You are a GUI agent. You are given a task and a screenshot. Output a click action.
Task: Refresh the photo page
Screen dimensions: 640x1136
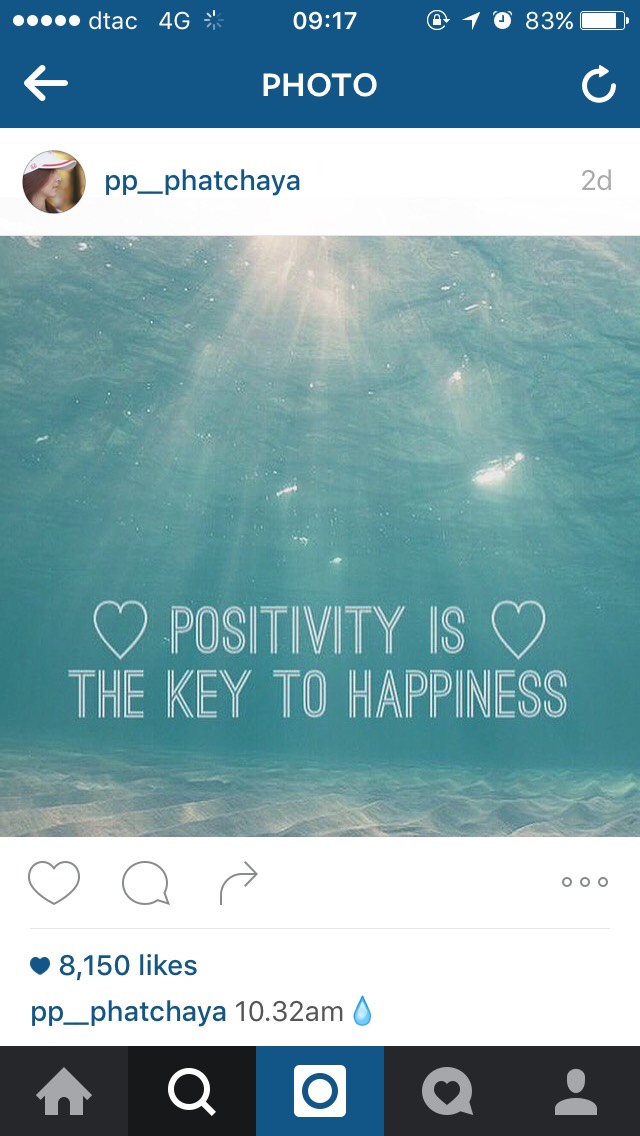pyautogui.click(x=598, y=86)
